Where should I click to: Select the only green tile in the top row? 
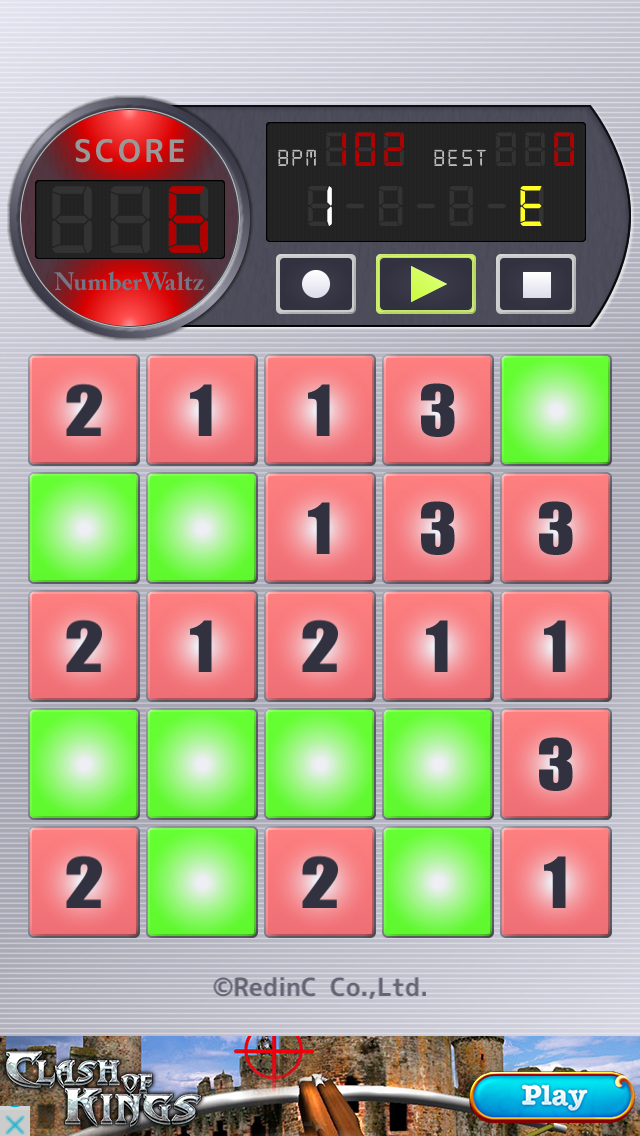pyautogui.click(x=556, y=410)
